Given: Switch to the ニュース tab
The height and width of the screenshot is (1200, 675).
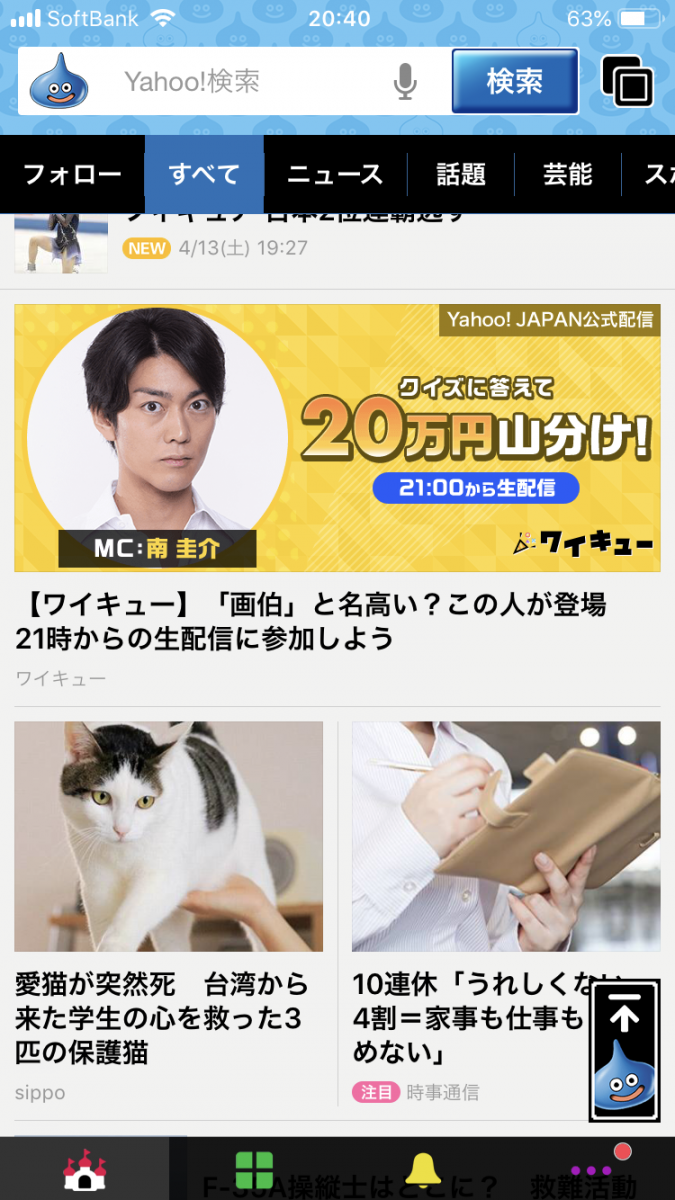Looking at the screenshot, I should [x=335, y=174].
